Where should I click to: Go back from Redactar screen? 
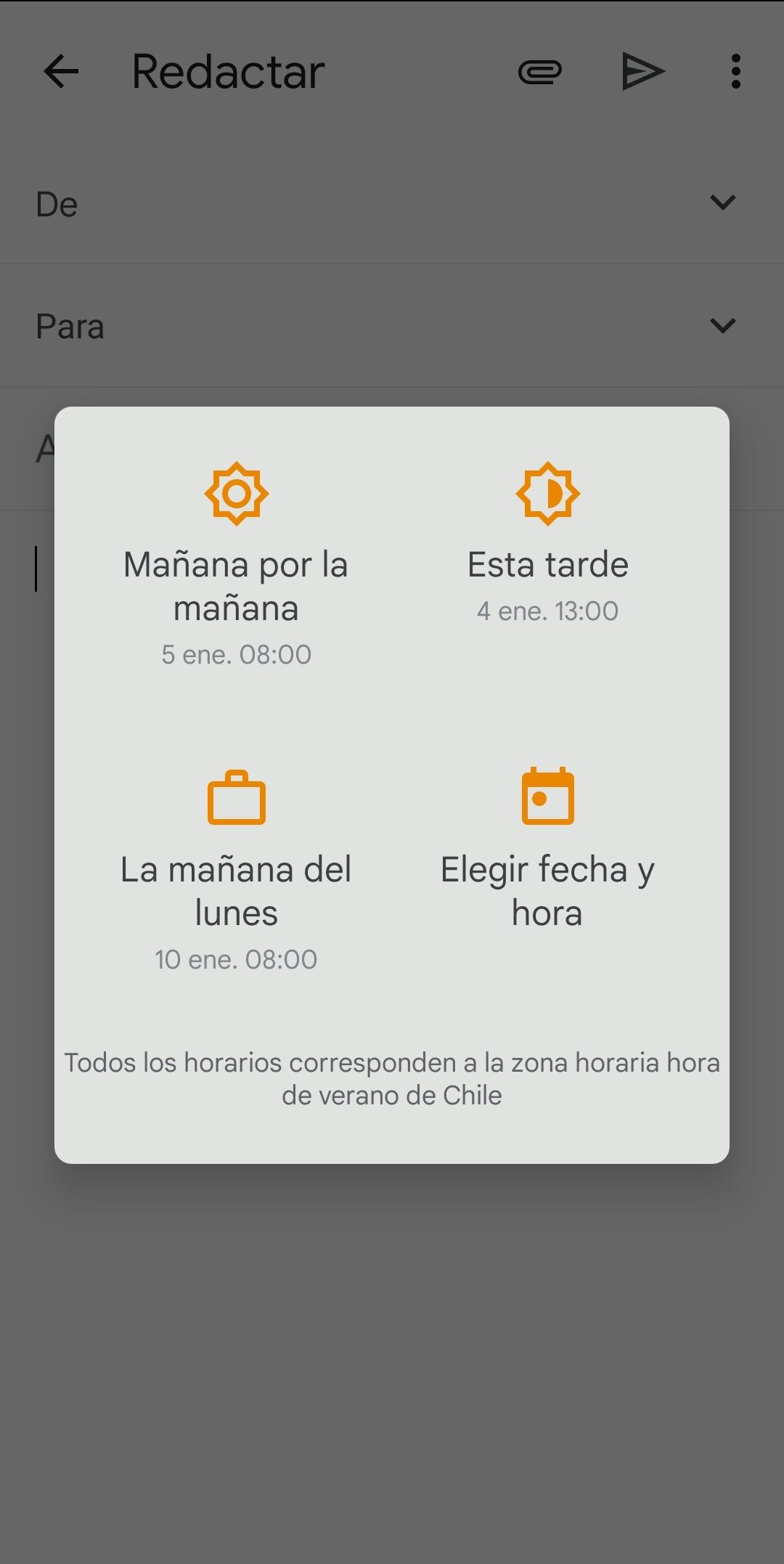click(x=61, y=72)
